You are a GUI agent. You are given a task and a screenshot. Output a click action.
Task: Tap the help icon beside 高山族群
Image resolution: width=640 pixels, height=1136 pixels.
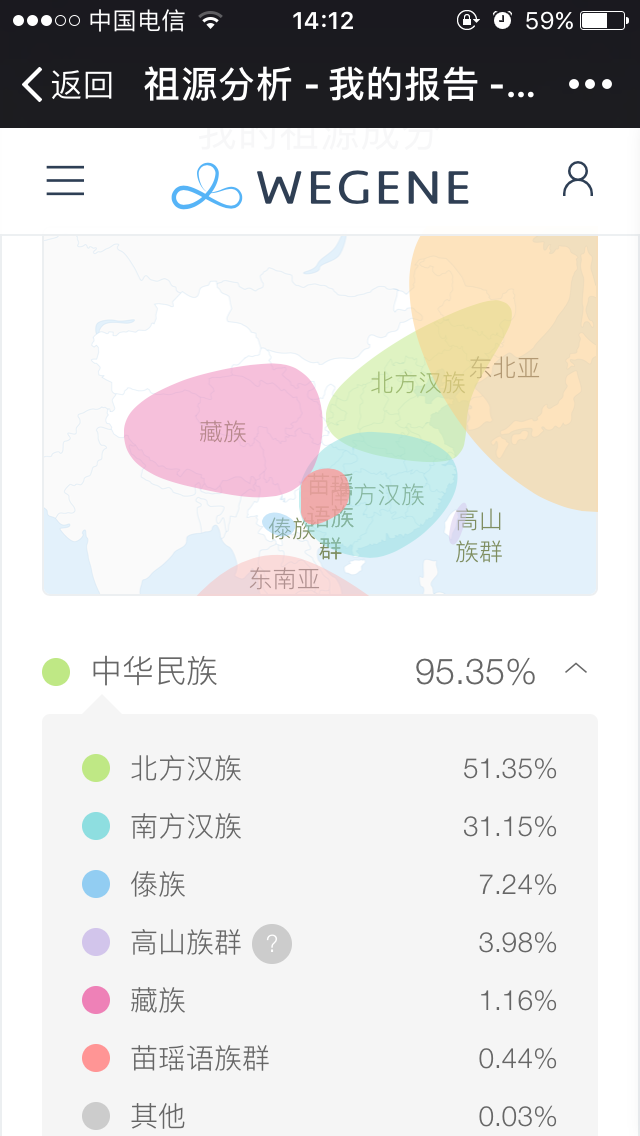coord(272,943)
